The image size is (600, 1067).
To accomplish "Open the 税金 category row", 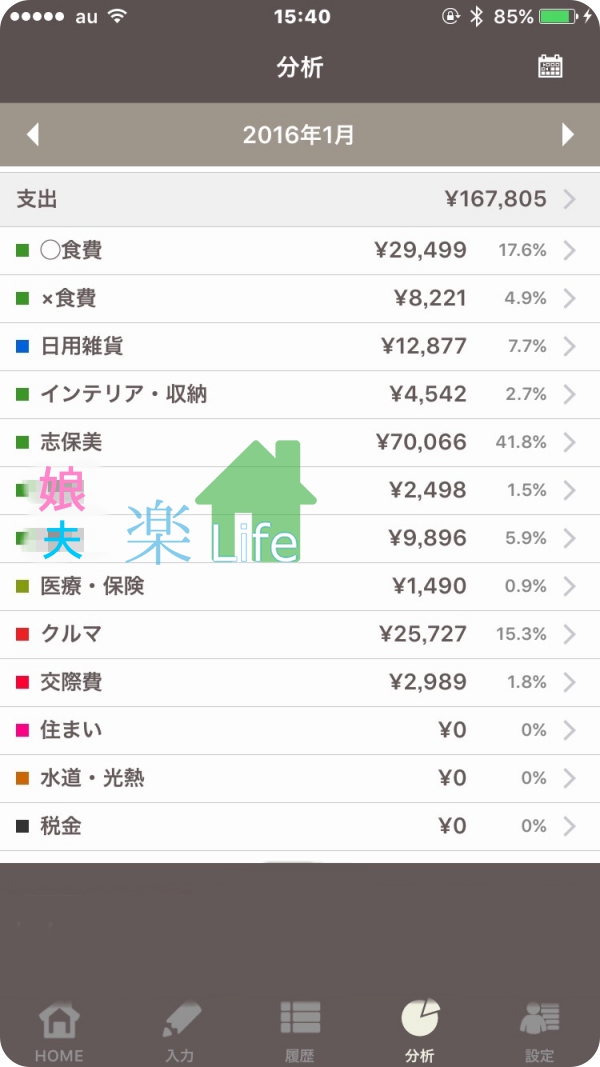I will click(300, 827).
